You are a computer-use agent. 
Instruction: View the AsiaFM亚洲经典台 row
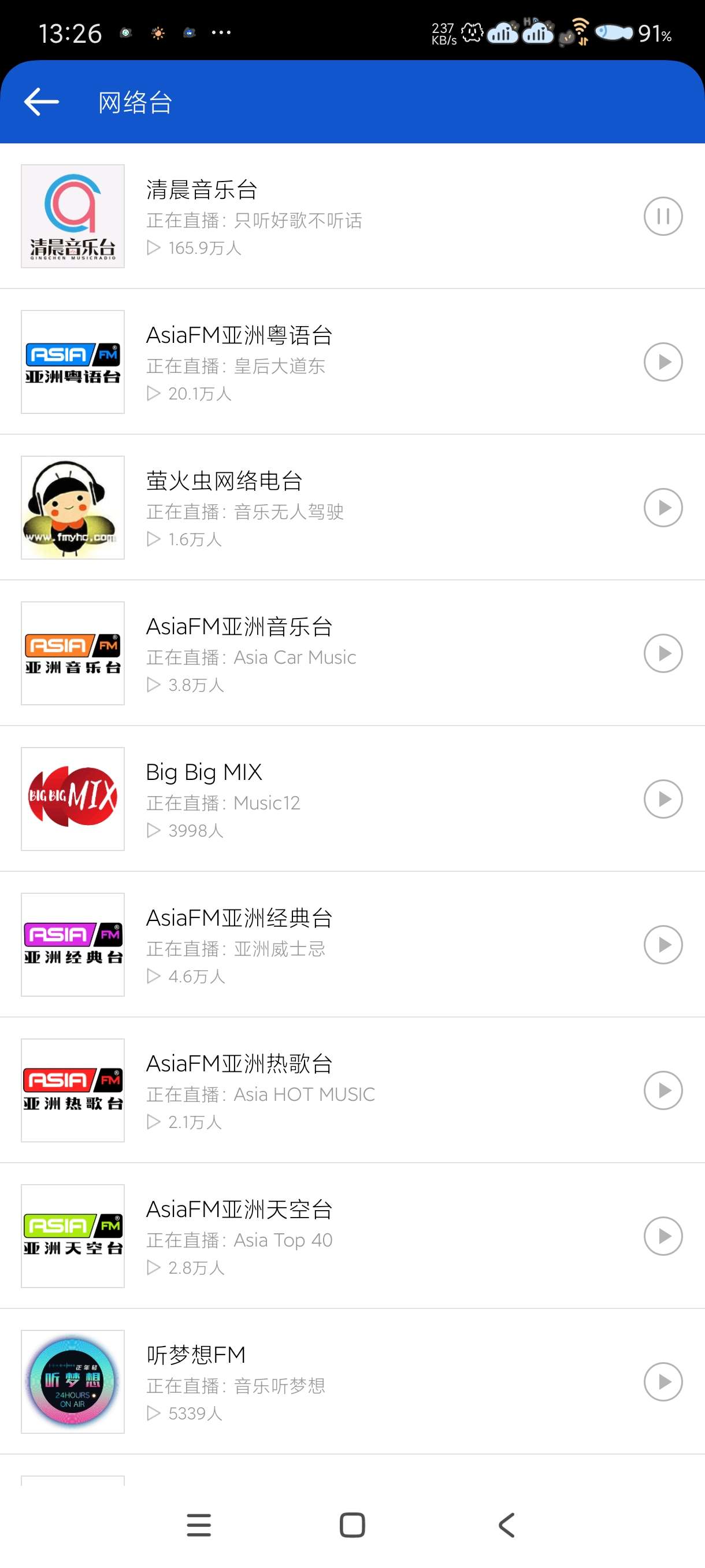pos(365,945)
